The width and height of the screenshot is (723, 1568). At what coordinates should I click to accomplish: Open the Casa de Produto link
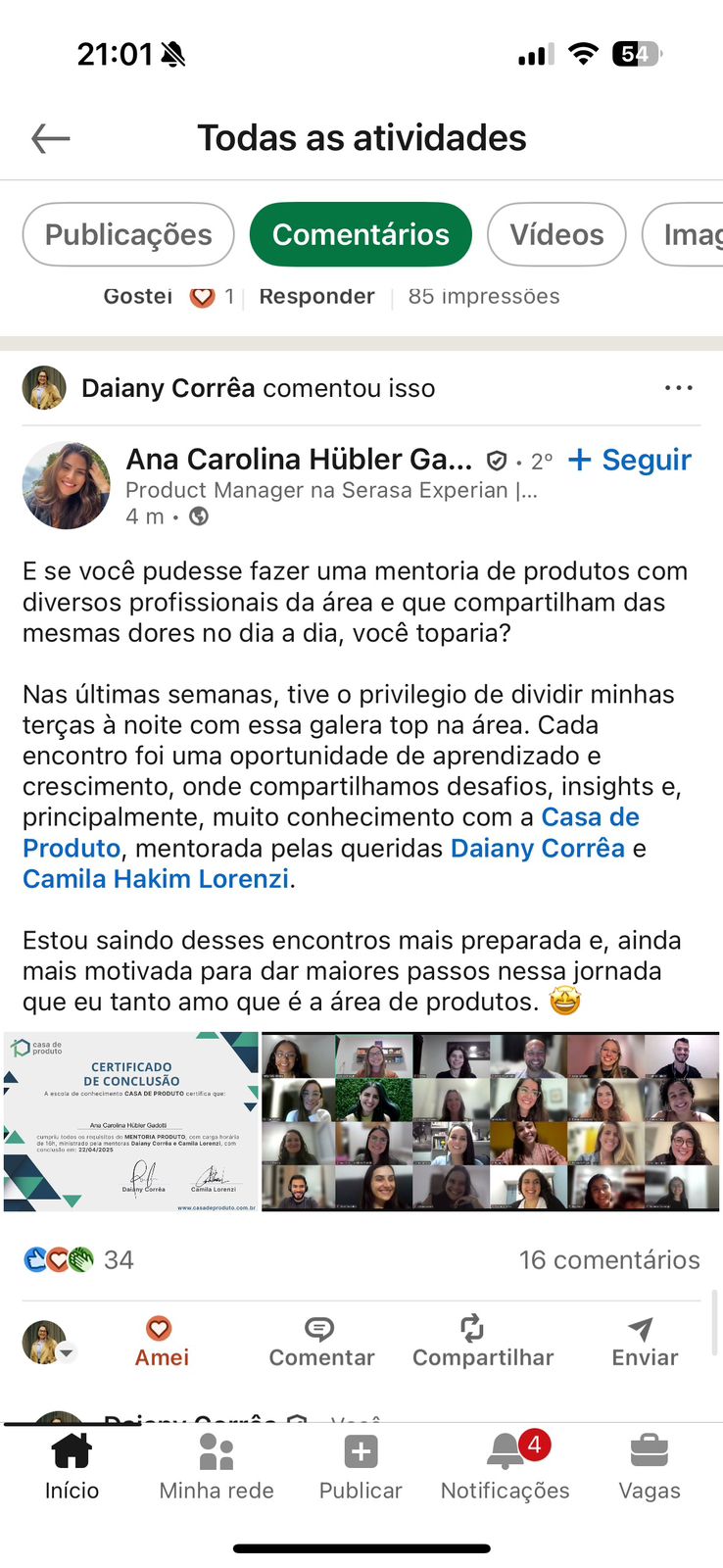(590, 817)
